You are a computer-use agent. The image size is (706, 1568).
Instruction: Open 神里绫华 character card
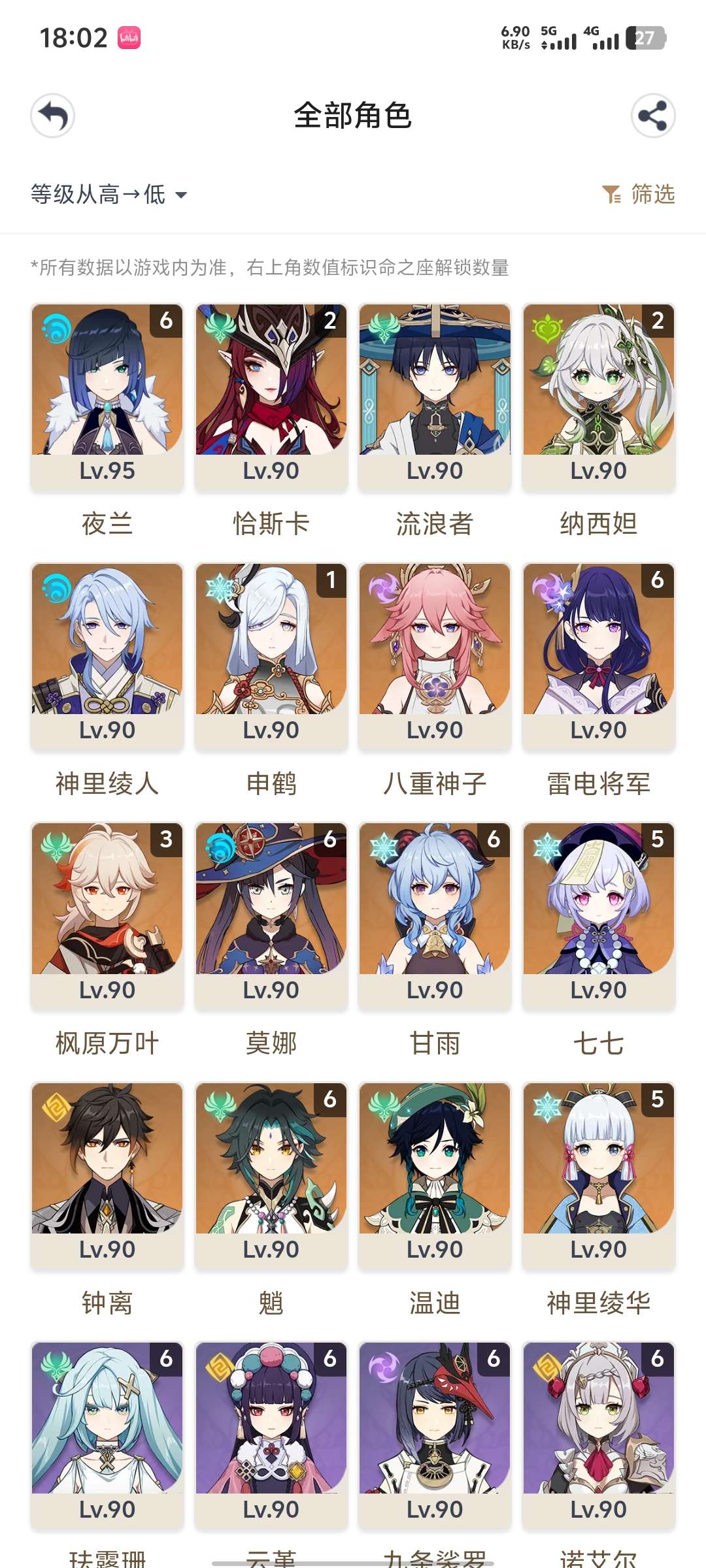pyautogui.click(x=598, y=1175)
